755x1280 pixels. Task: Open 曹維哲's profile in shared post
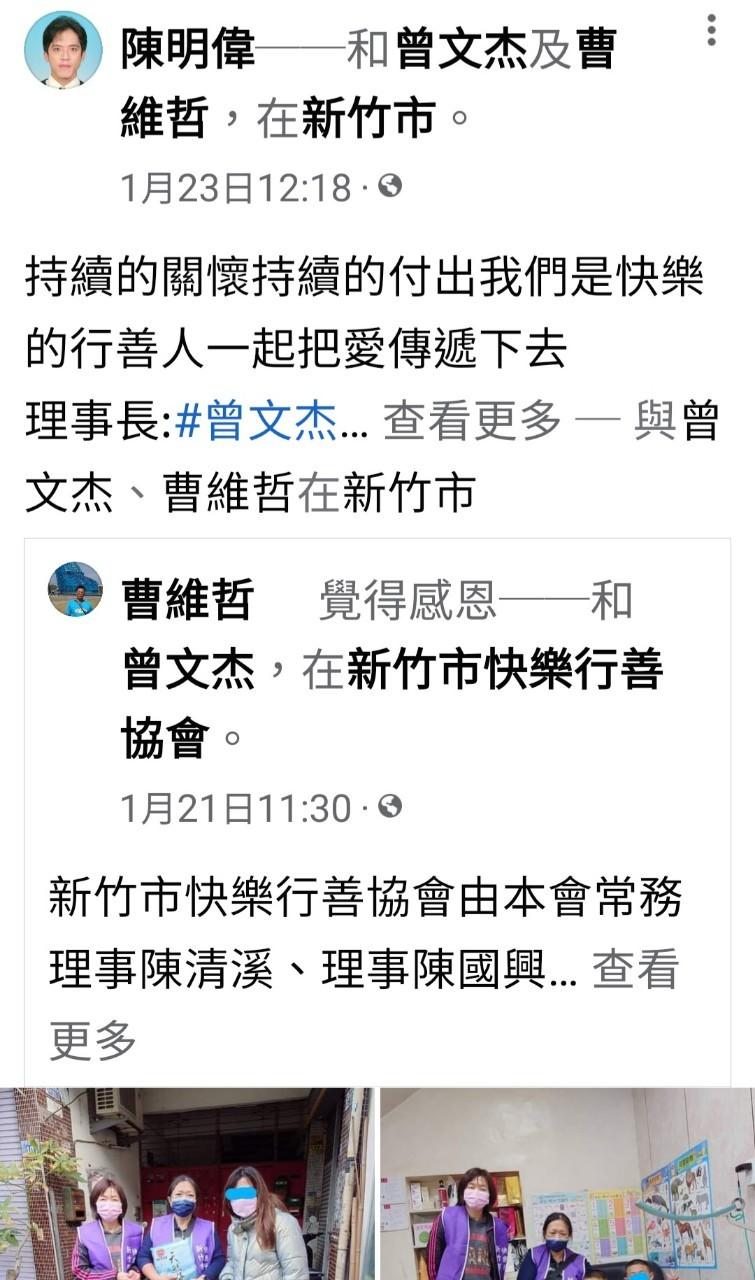pos(188,600)
